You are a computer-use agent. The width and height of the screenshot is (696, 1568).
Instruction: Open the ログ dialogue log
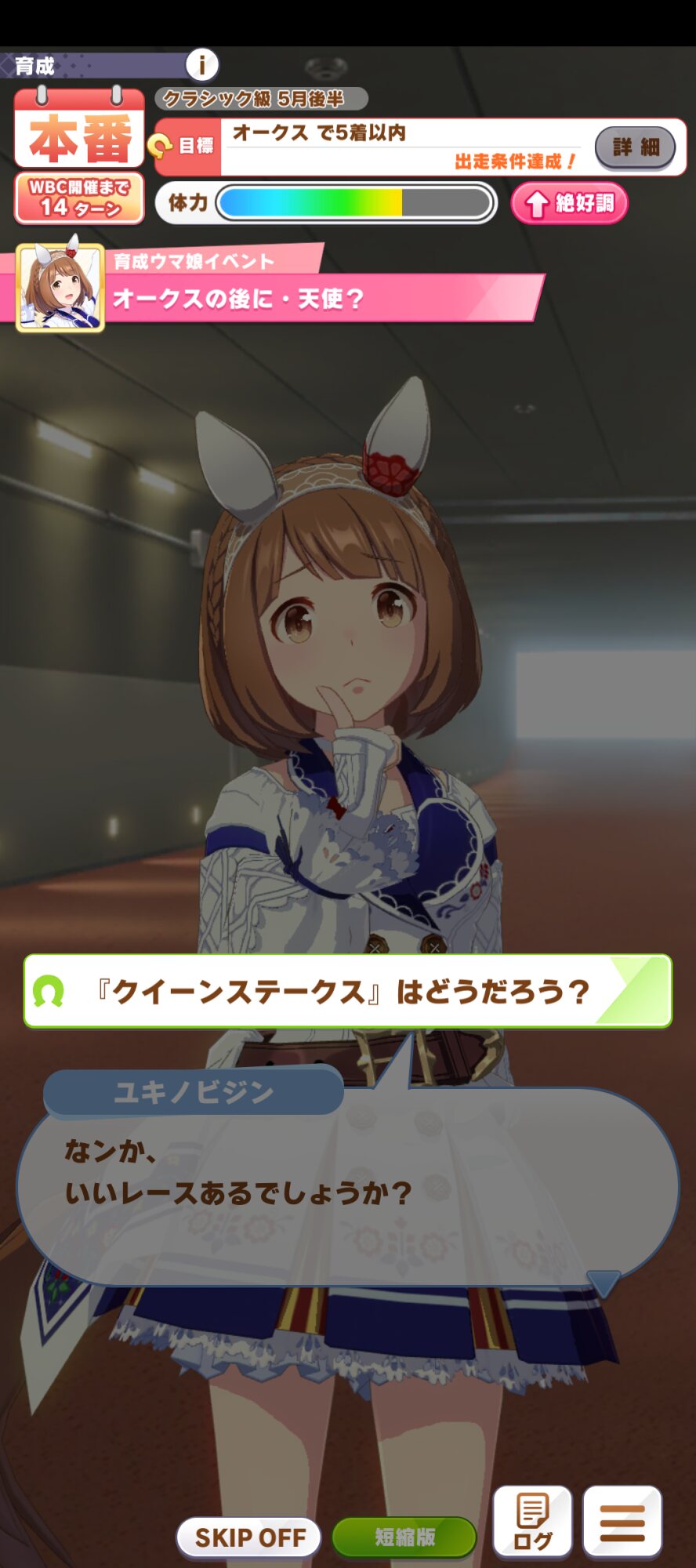click(x=532, y=1522)
